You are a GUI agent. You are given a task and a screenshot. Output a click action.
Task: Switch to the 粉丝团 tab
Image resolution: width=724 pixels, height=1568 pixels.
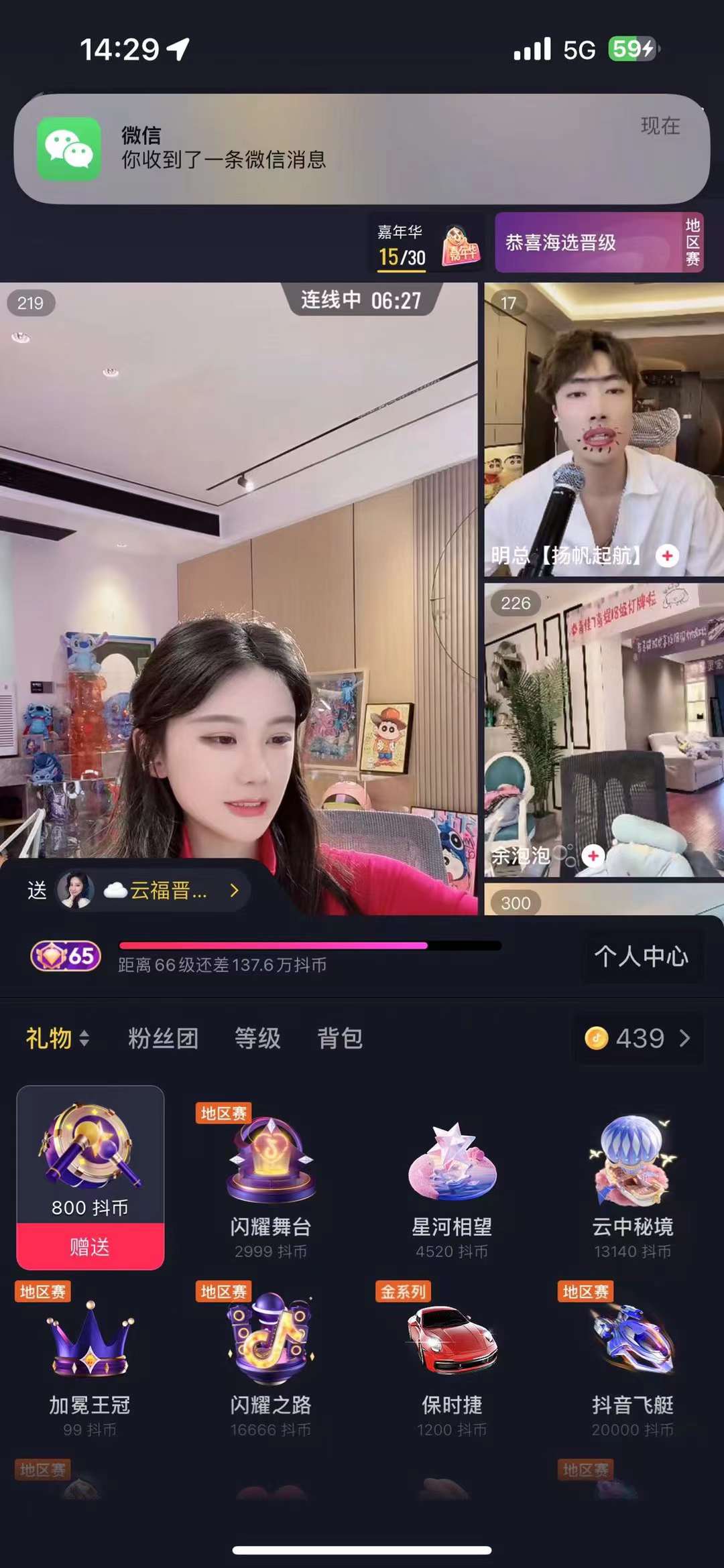pyautogui.click(x=163, y=1038)
